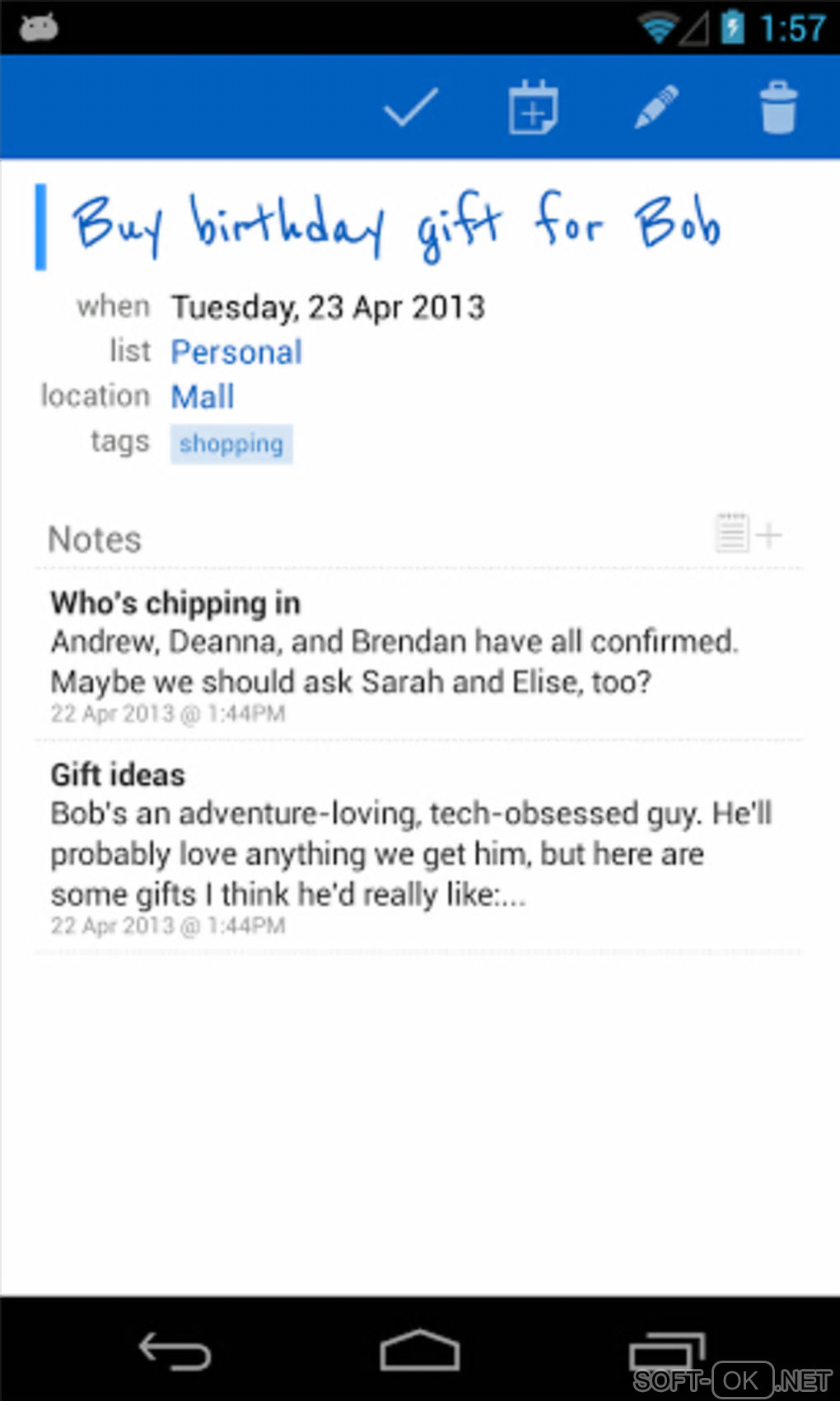Select the shopping tag chip
The image size is (840, 1401).
(x=231, y=444)
